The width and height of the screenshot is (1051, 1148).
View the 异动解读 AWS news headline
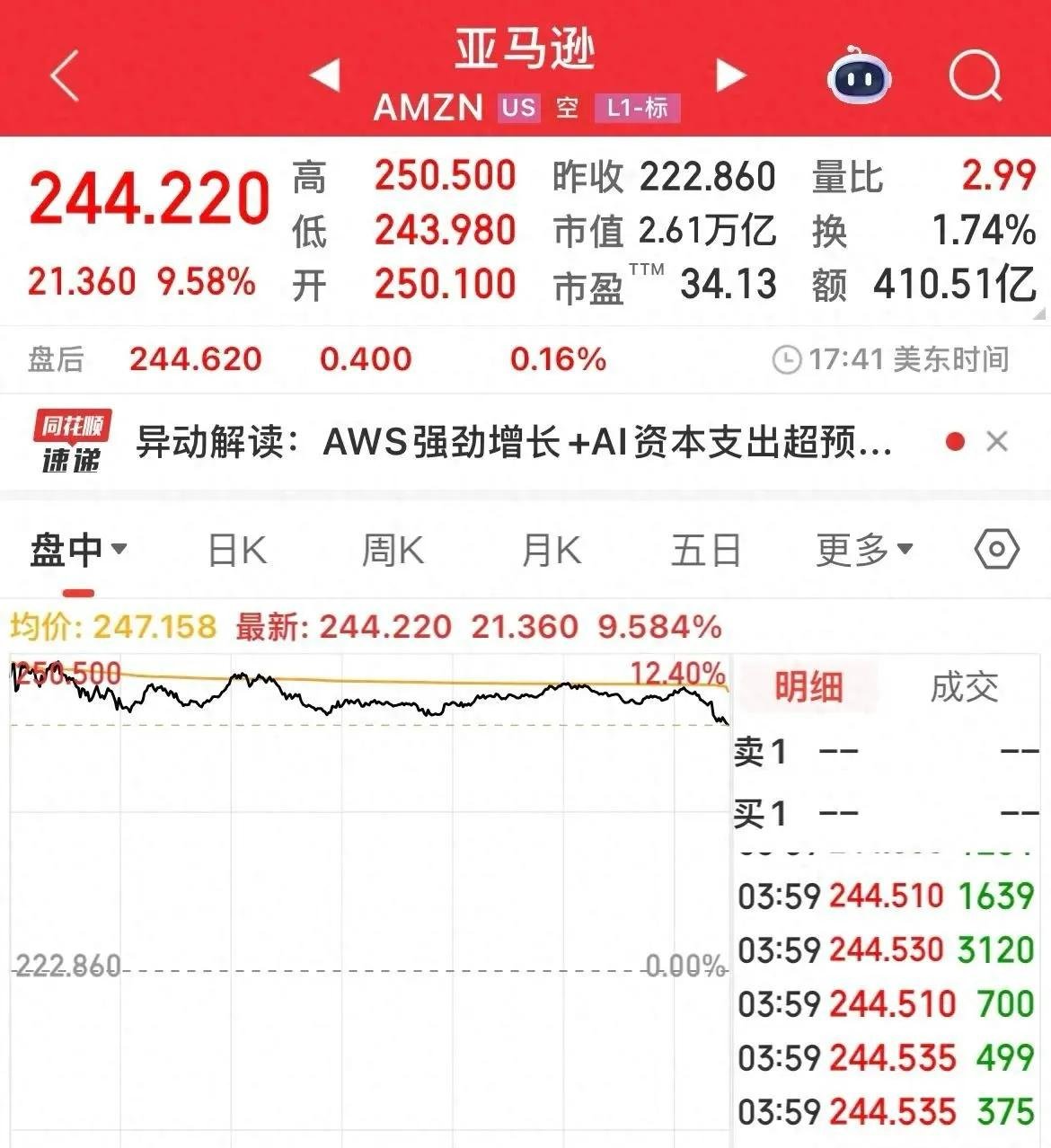coord(512,442)
